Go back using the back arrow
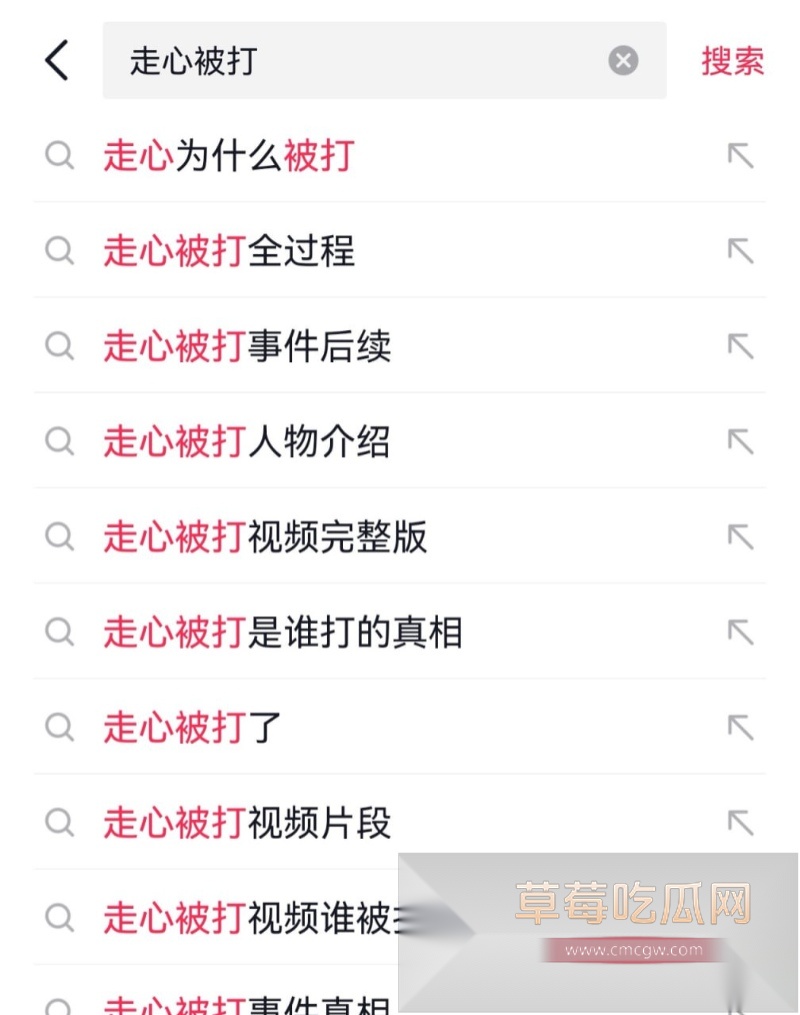Viewport: 800px width, 1015px height. click(x=57, y=61)
